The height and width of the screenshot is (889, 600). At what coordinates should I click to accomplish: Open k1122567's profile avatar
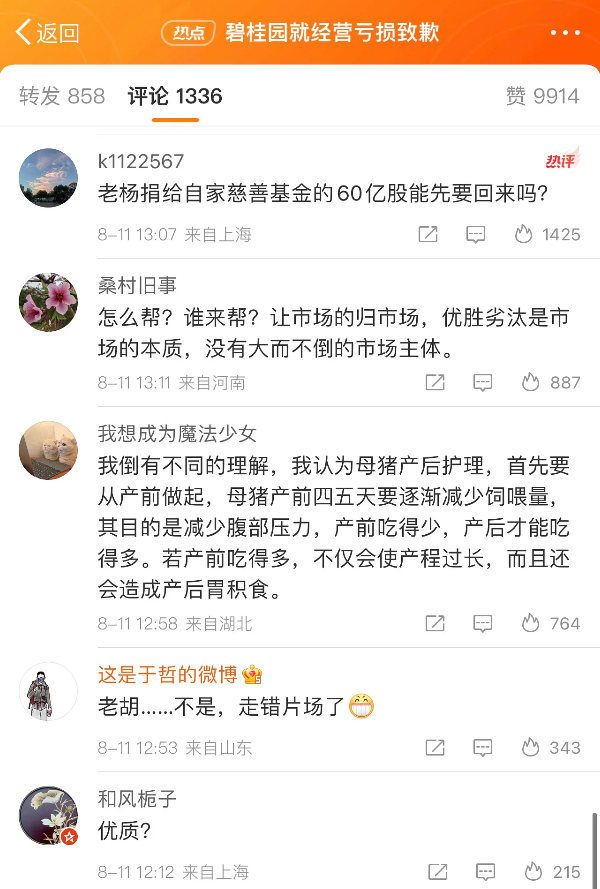(48, 177)
